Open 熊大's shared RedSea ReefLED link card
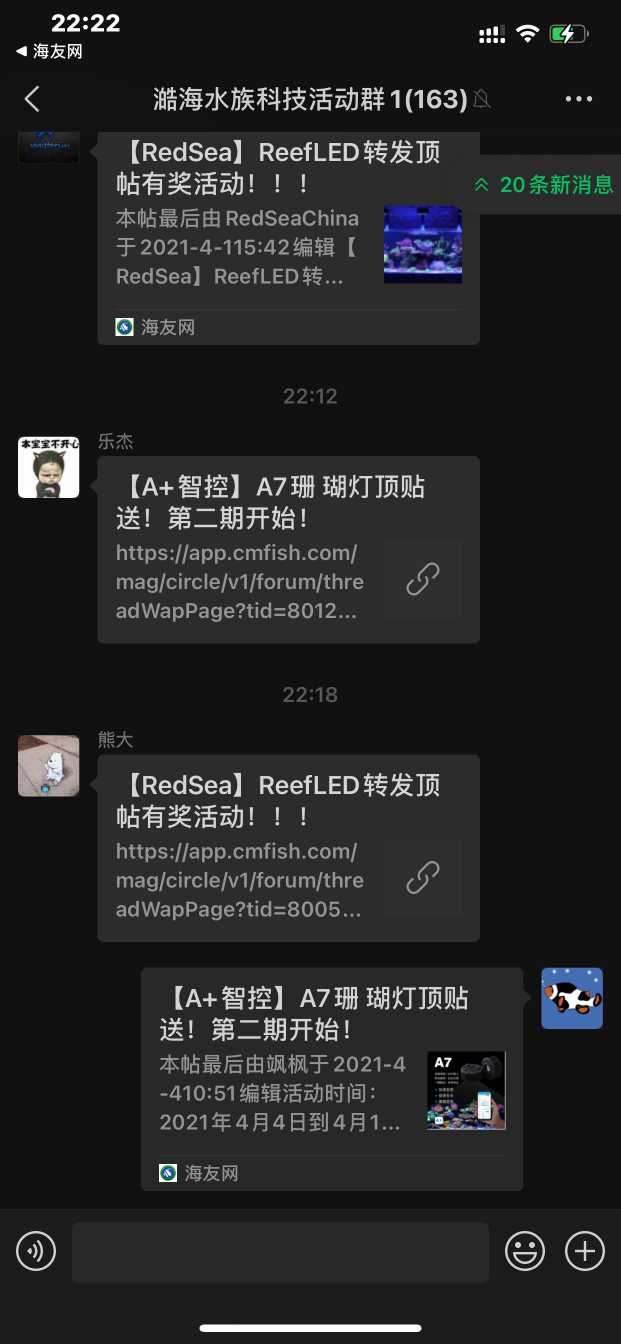The height and width of the screenshot is (1344, 621). click(x=288, y=847)
